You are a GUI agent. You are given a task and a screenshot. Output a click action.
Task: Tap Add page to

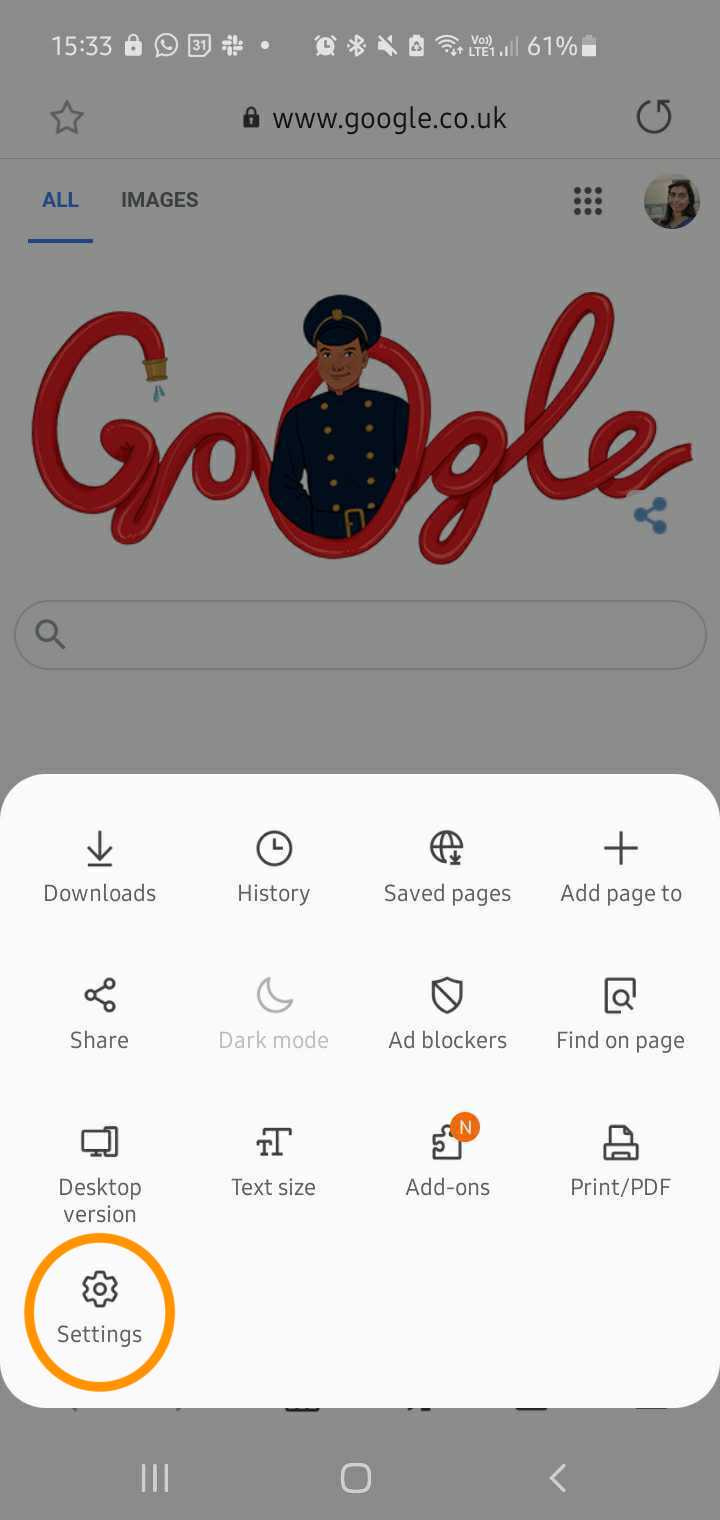point(621,868)
